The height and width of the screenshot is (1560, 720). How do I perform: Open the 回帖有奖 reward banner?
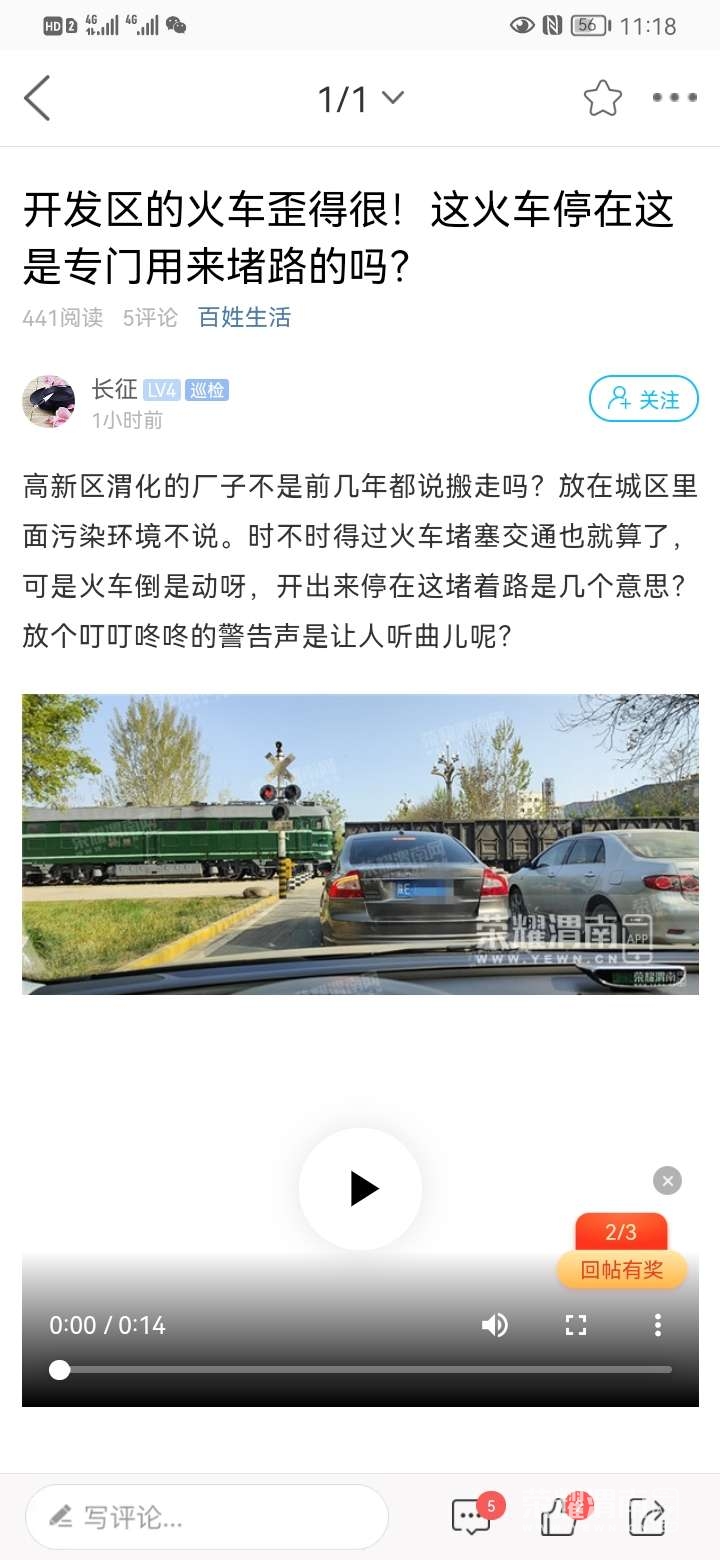pos(622,1269)
